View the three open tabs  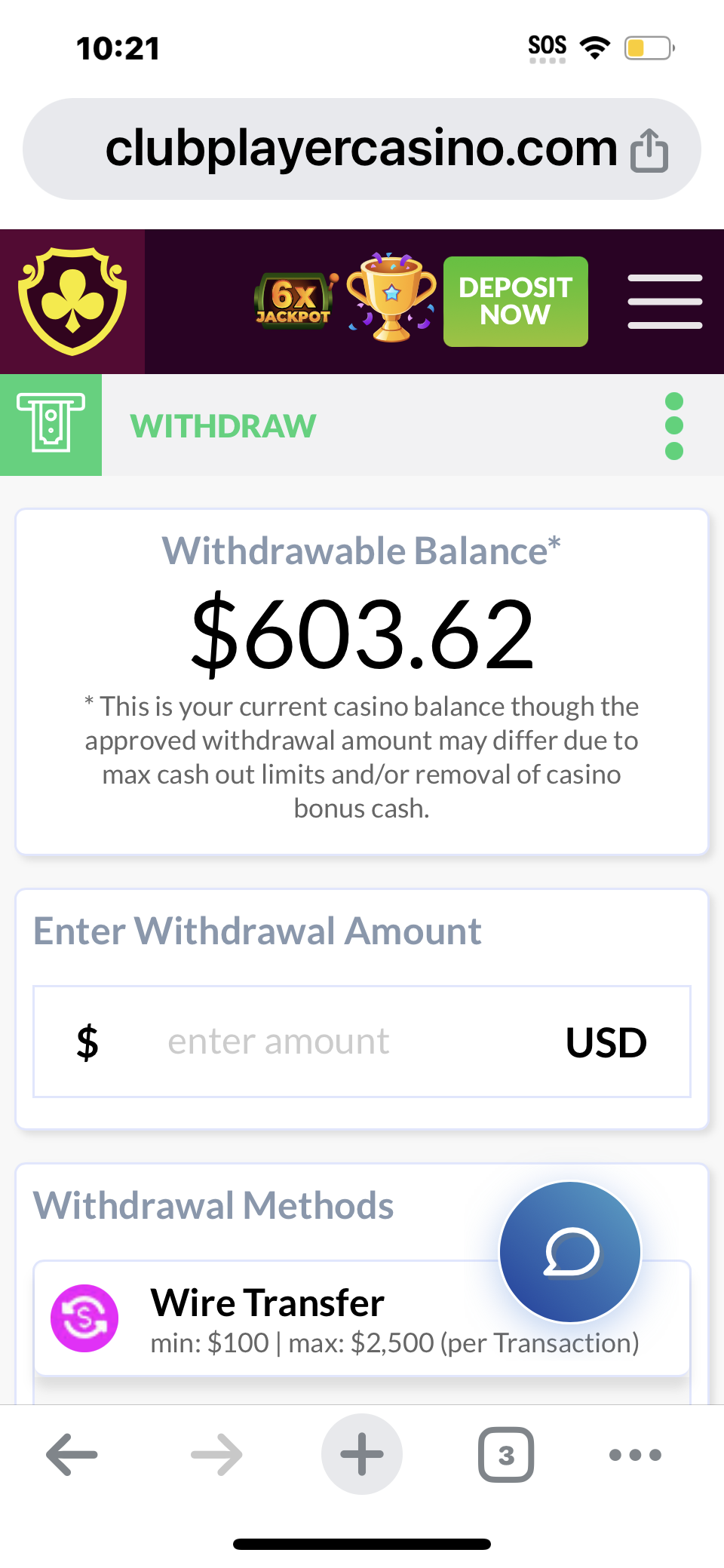point(506,1454)
